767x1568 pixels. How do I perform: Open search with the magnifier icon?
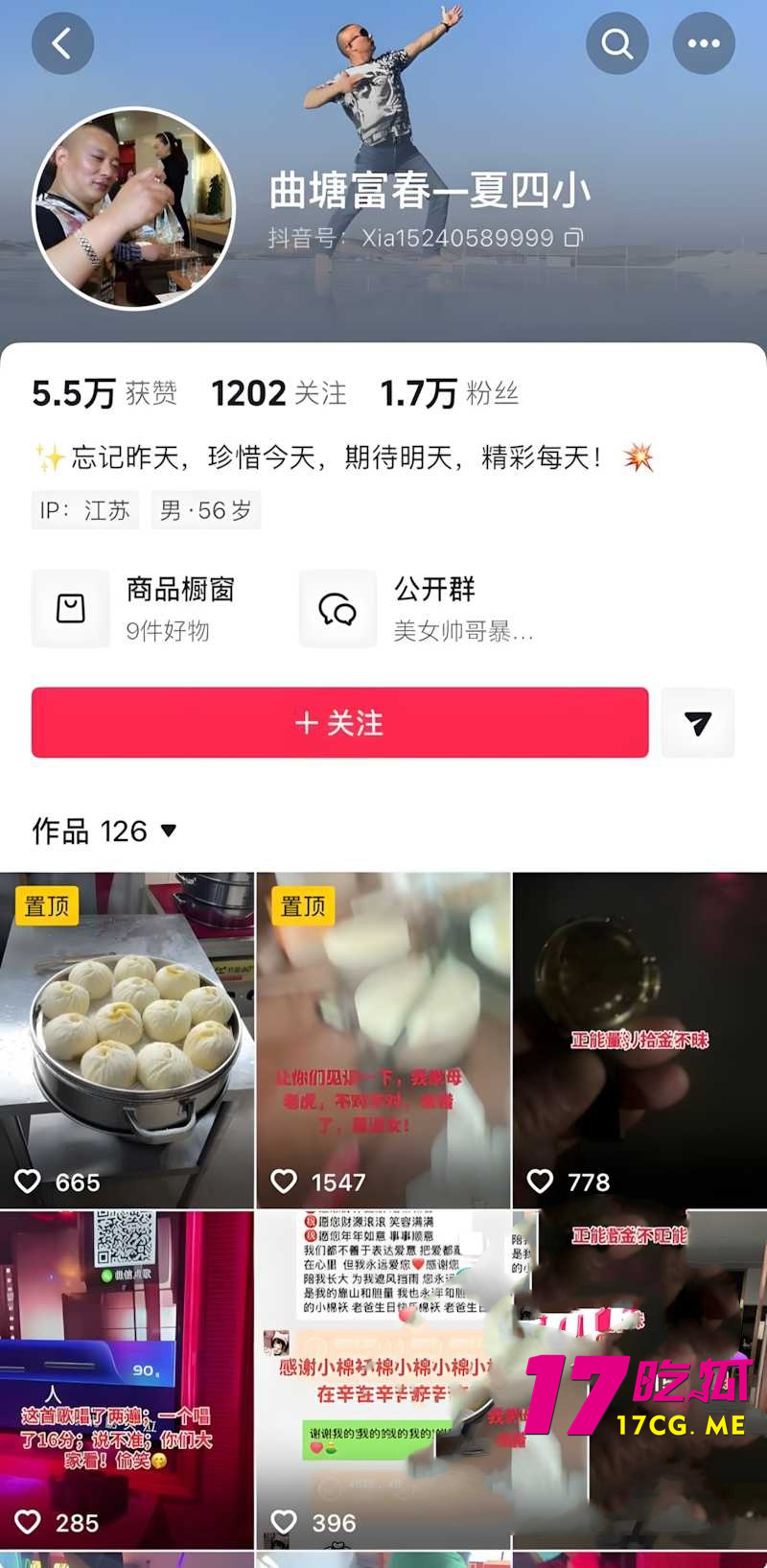point(617,43)
